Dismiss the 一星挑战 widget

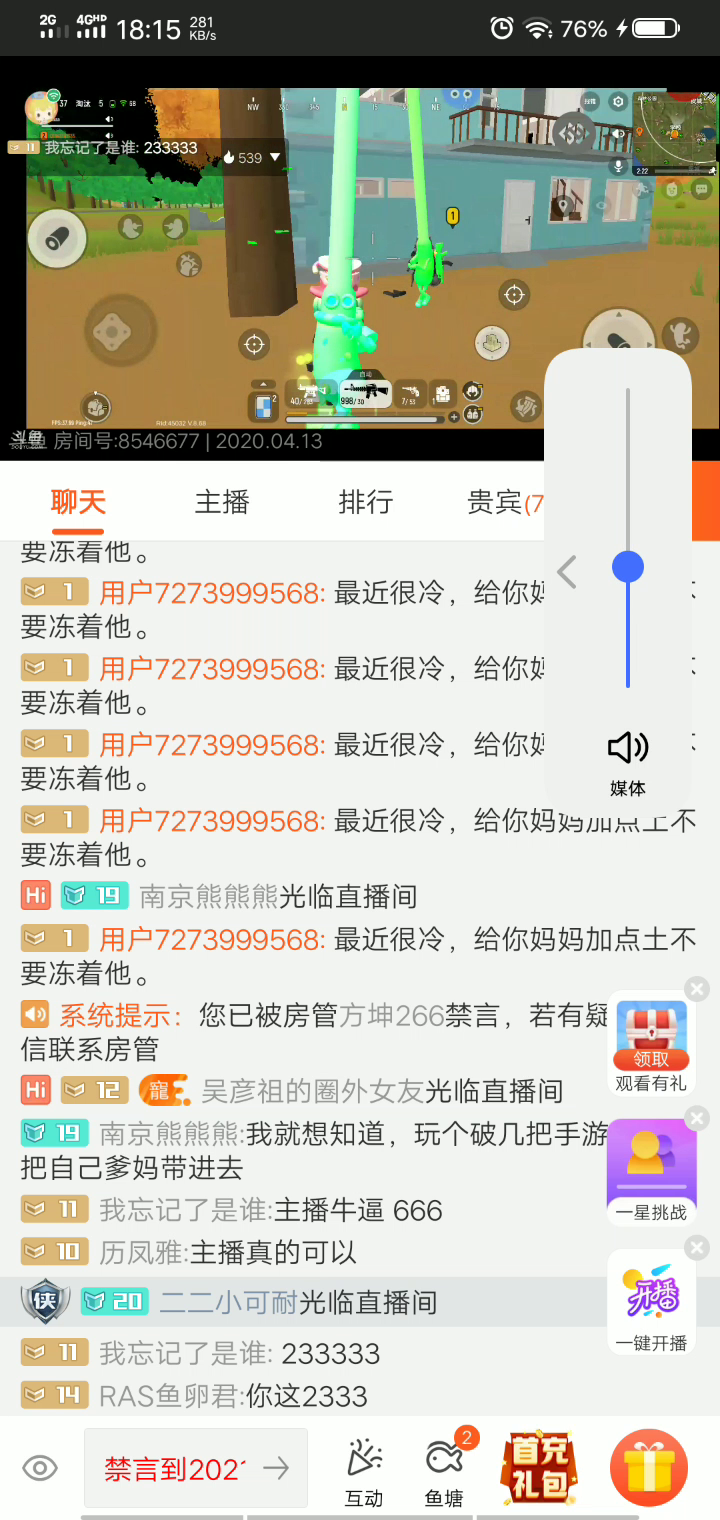tap(698, 1118)
